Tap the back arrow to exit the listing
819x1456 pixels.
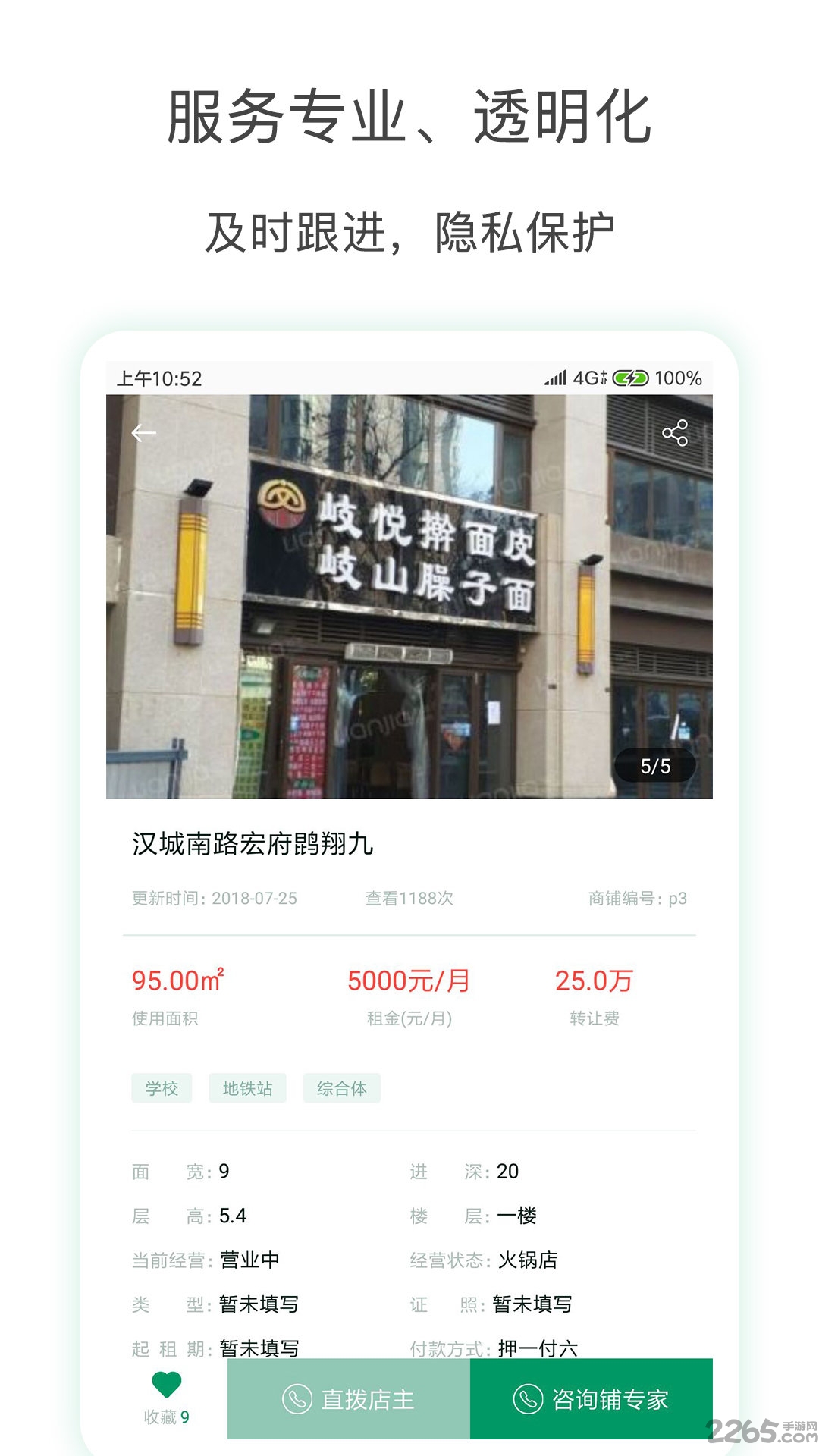tap(143, 433)
